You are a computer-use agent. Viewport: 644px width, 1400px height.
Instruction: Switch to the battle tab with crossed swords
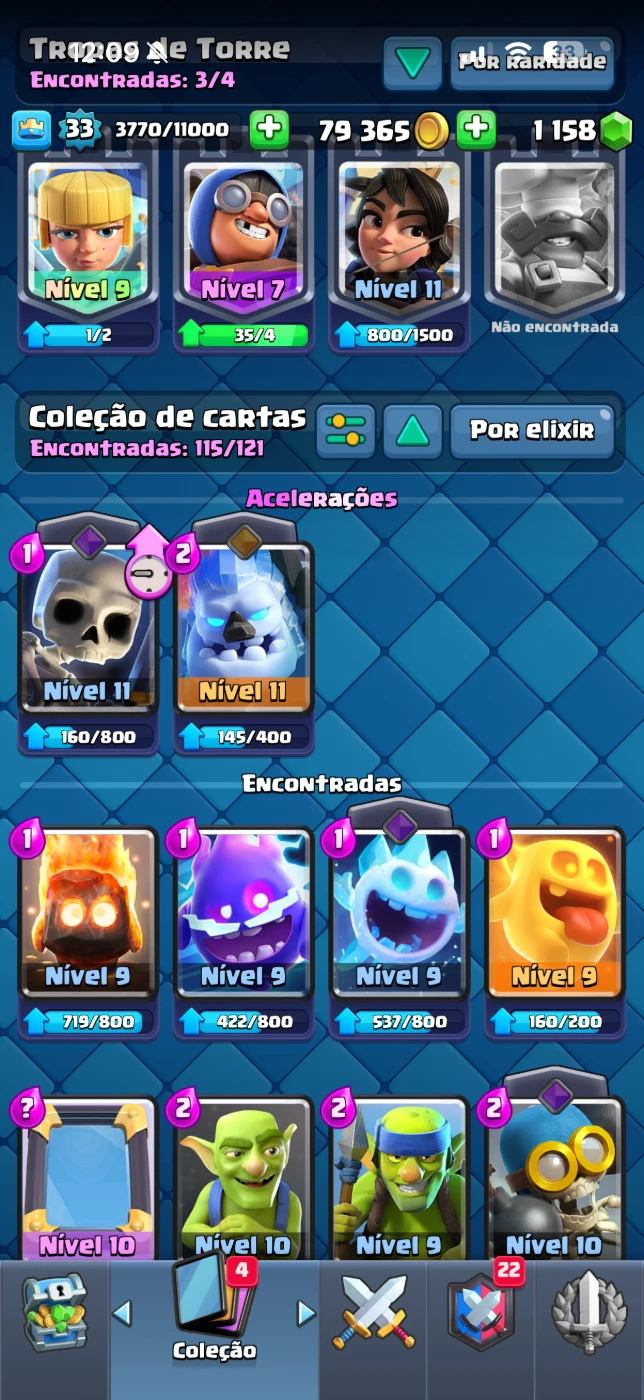click(374, 1312)
